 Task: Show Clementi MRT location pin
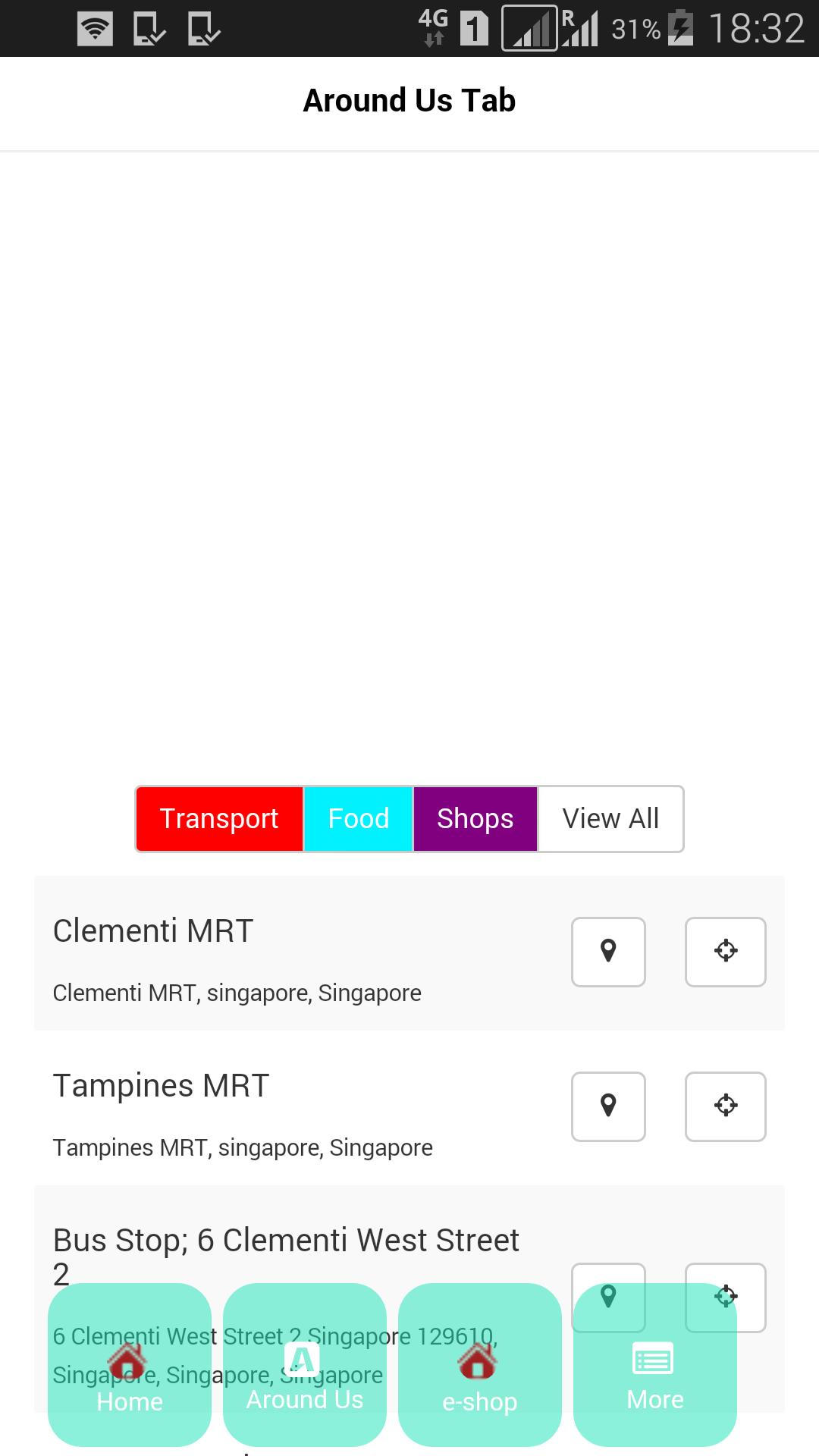click(x=608, y=952)
